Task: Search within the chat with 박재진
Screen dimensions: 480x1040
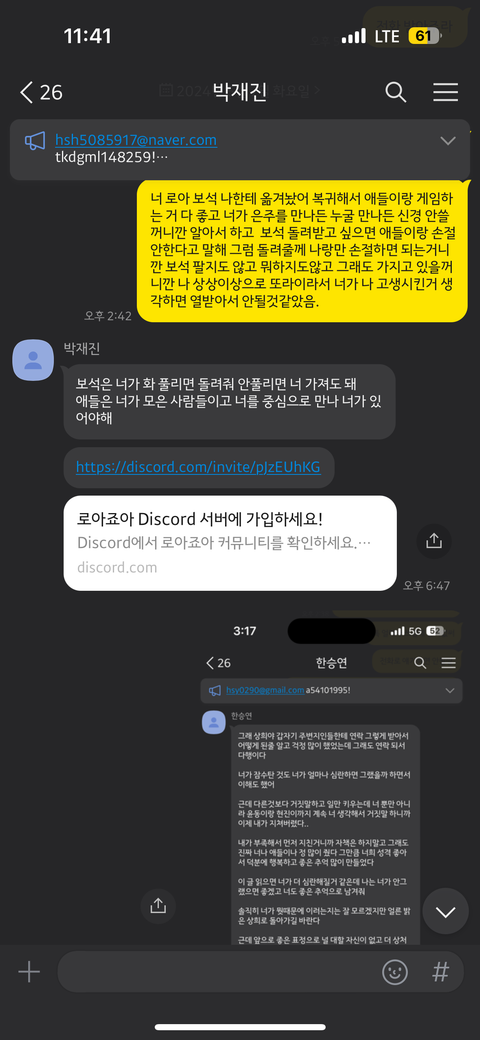Action: click(396, 92)
